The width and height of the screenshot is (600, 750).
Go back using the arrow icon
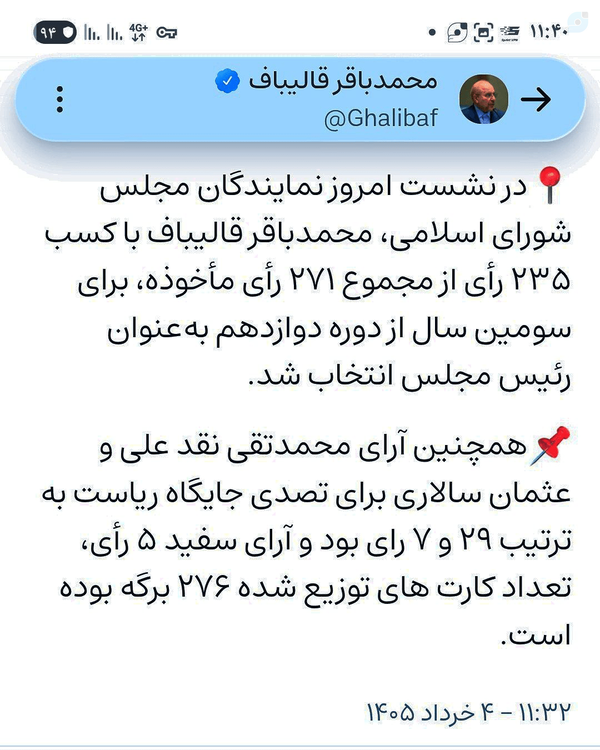(x=536, y=99)
